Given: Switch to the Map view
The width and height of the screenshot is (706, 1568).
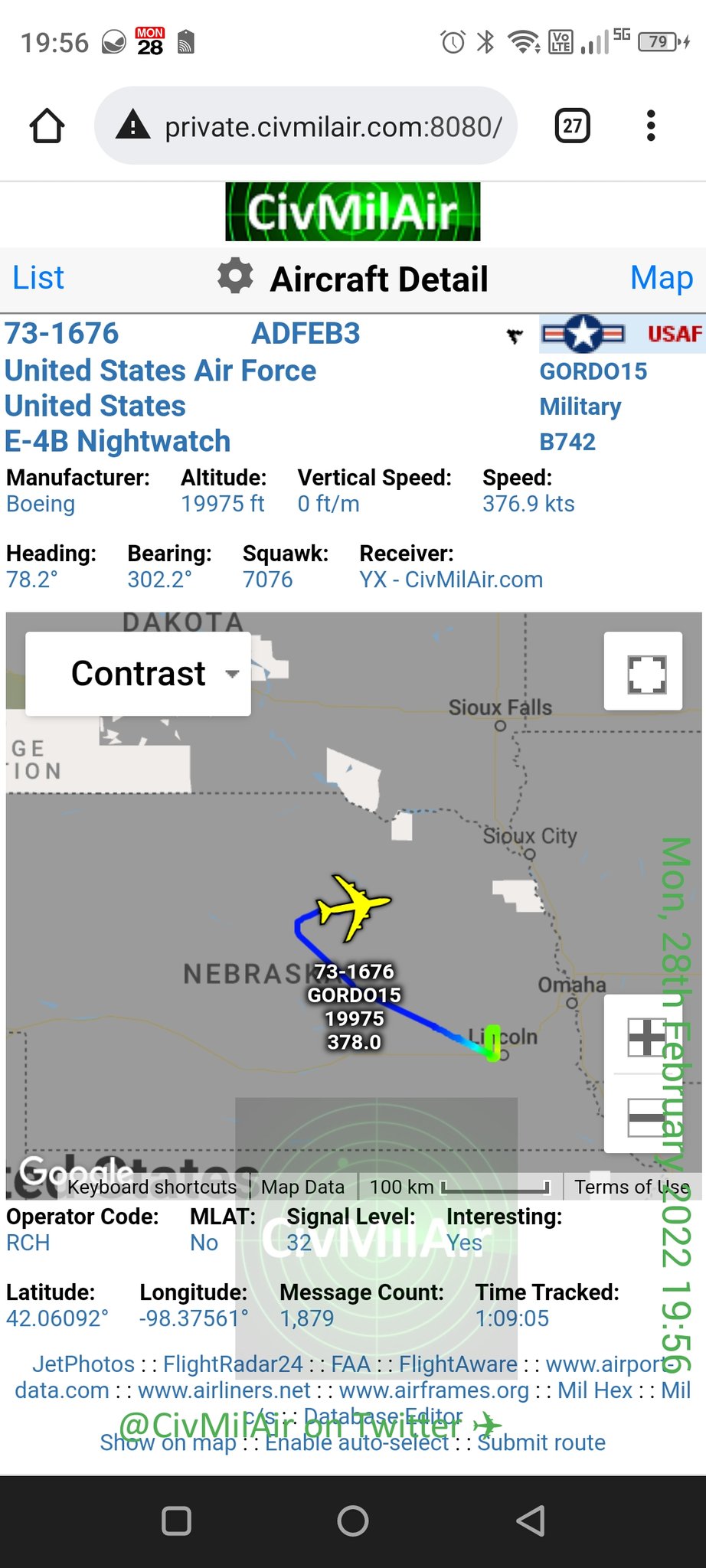Looking at the screenshot, I should (661, 278).
